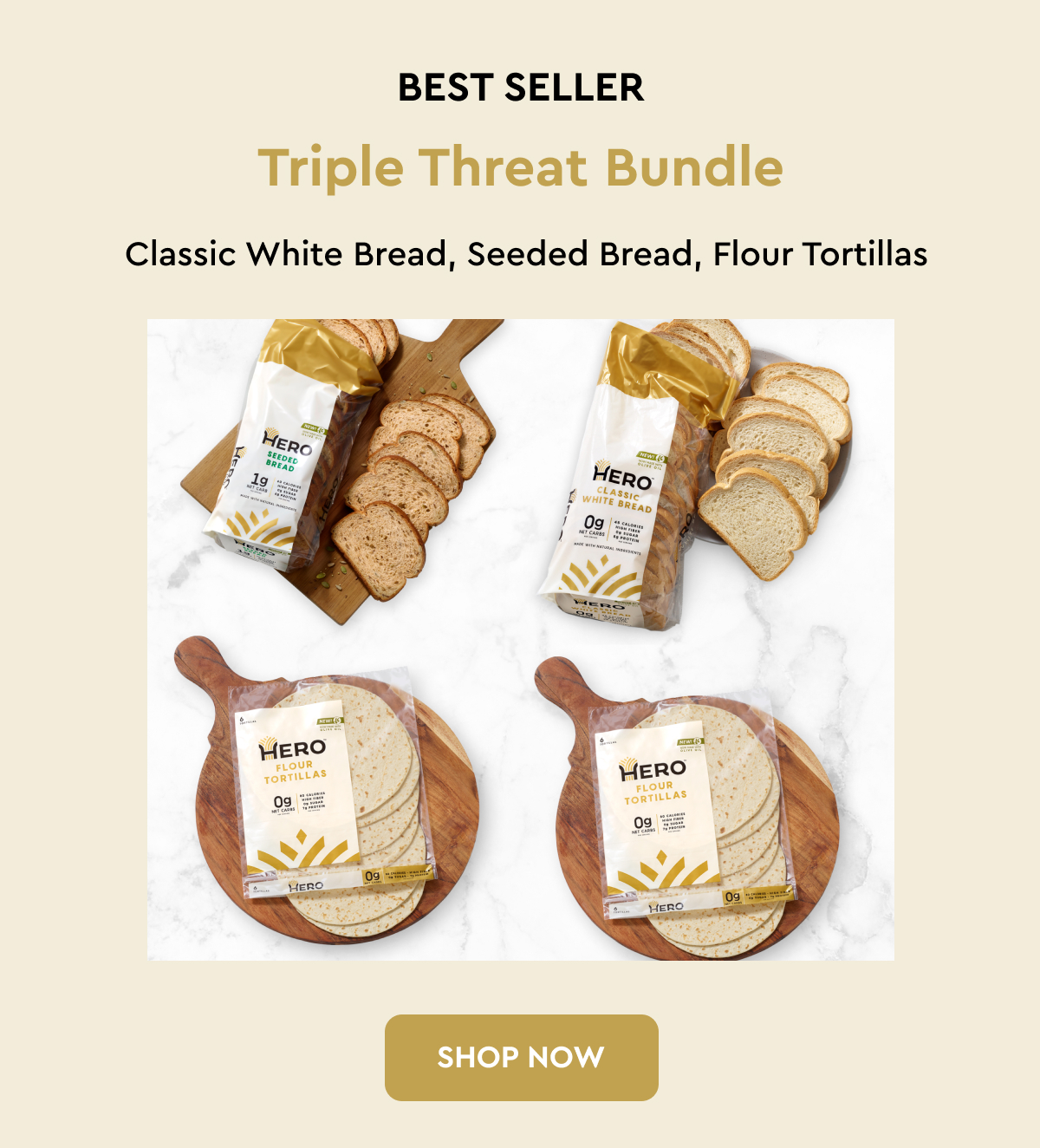The height and width of the screenshot is (1148, 1040).
Task: Tap the Shop Now button
Action: click(521, 1057)
